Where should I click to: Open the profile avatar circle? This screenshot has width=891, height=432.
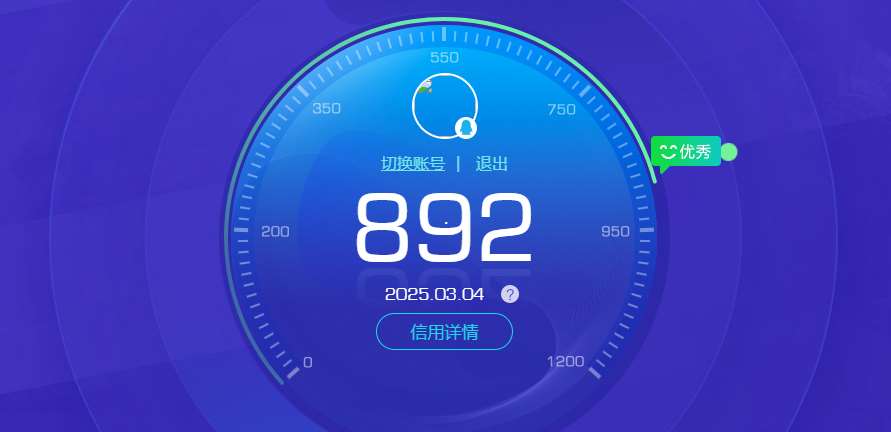444,105
